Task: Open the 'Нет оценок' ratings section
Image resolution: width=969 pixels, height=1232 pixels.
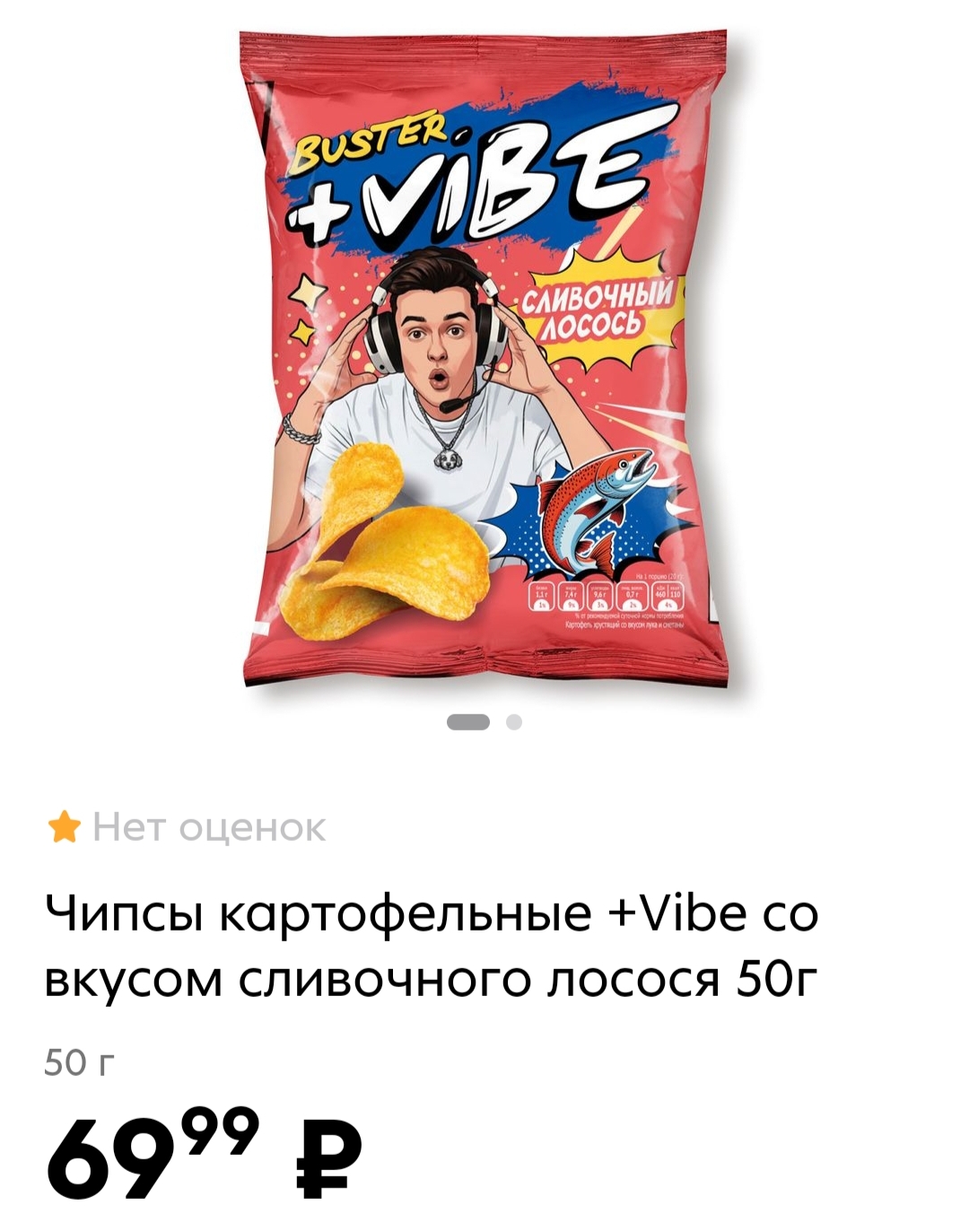Action: point(188,826)
